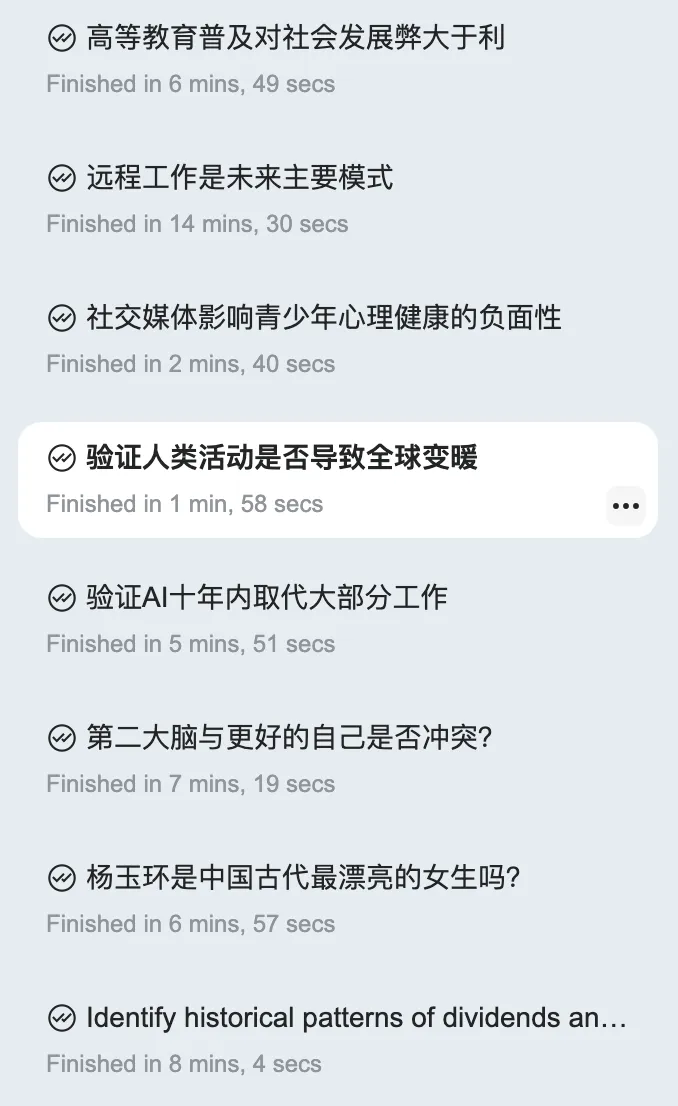Open the 社交媒体影响青少年心理健康的负面性 task
This screenshot has height=1106, width=678.
click(x=323, y=319)
